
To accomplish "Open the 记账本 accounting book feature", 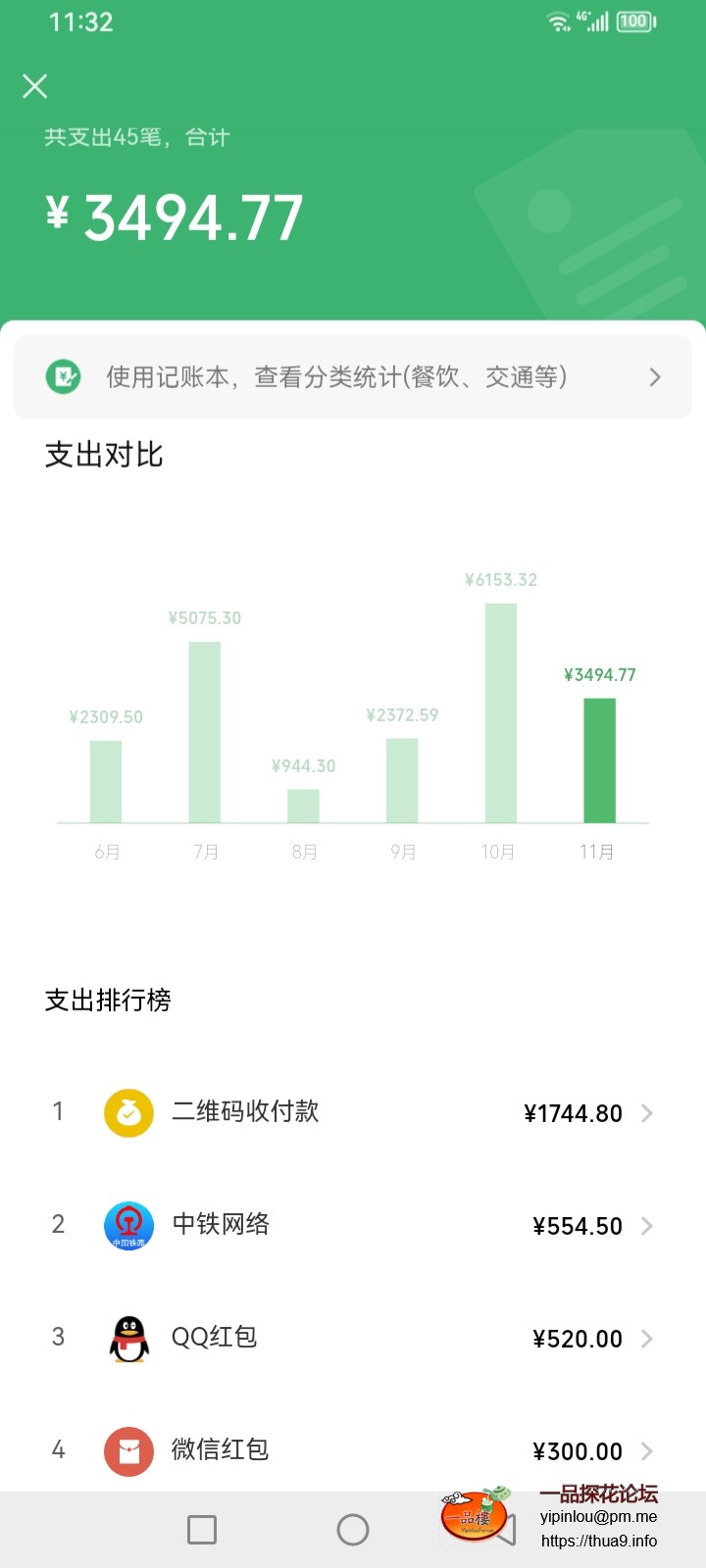I will click(x=353, y=376).
